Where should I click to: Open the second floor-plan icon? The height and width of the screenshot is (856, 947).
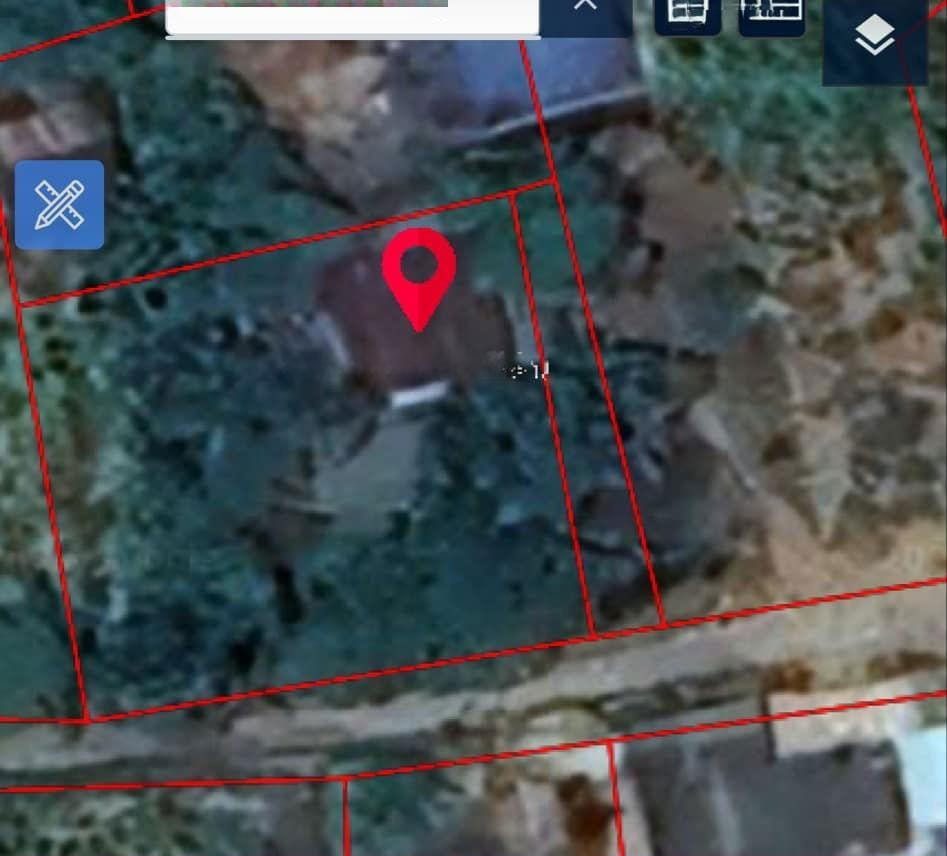coord(772,14)
